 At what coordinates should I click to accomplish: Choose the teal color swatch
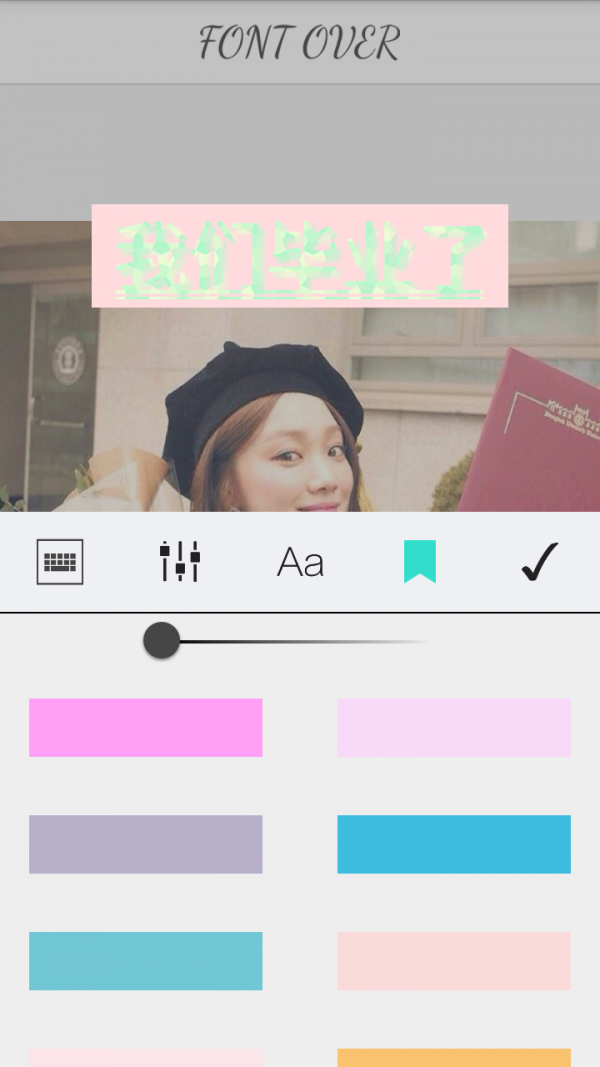click(x=146, y=961)
